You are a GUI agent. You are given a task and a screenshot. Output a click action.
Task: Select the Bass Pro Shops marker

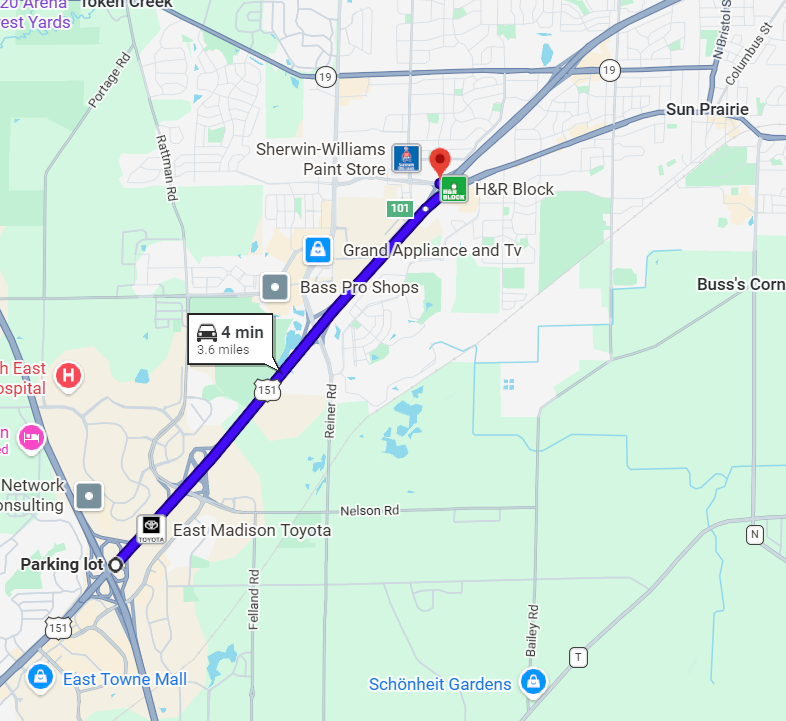(x=275, y=288)
